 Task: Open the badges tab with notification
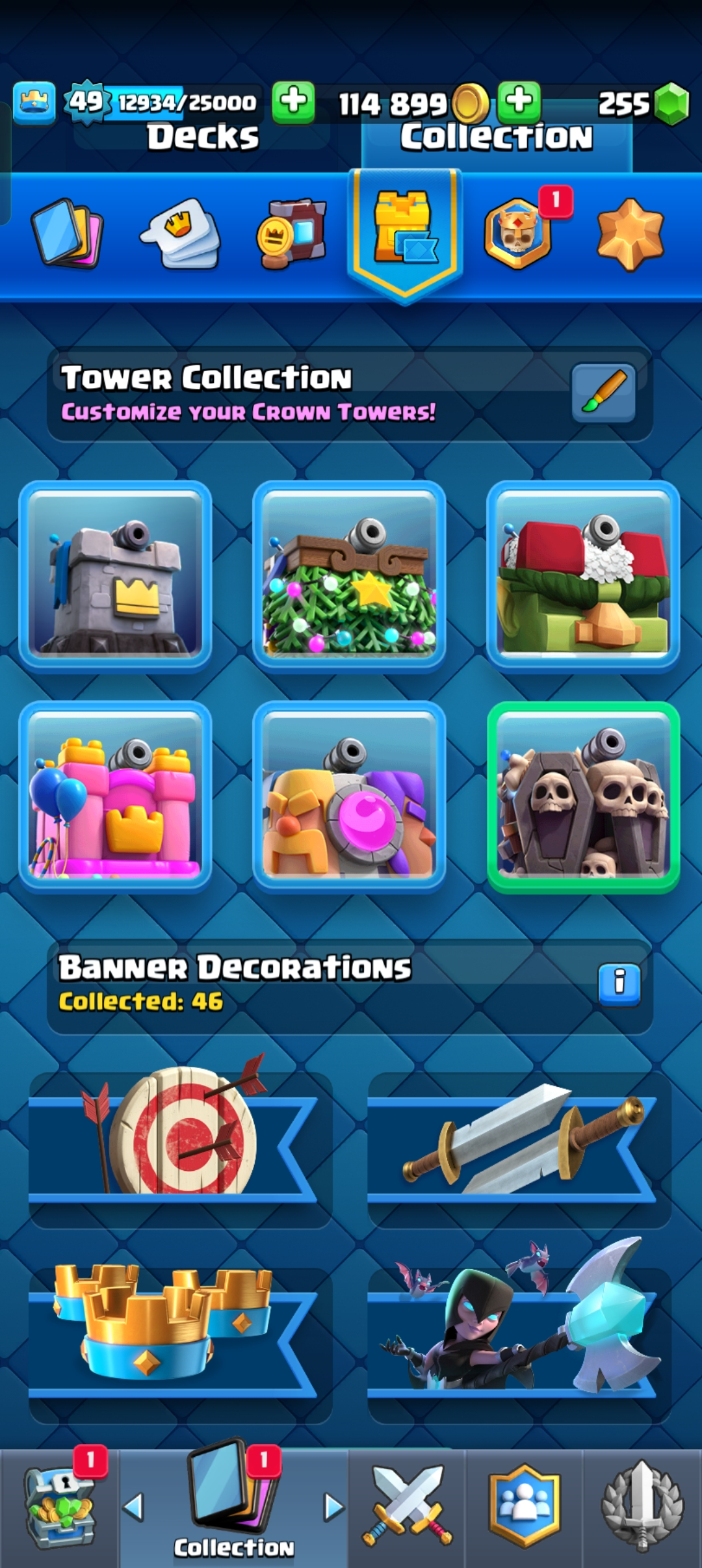[519, 233]
